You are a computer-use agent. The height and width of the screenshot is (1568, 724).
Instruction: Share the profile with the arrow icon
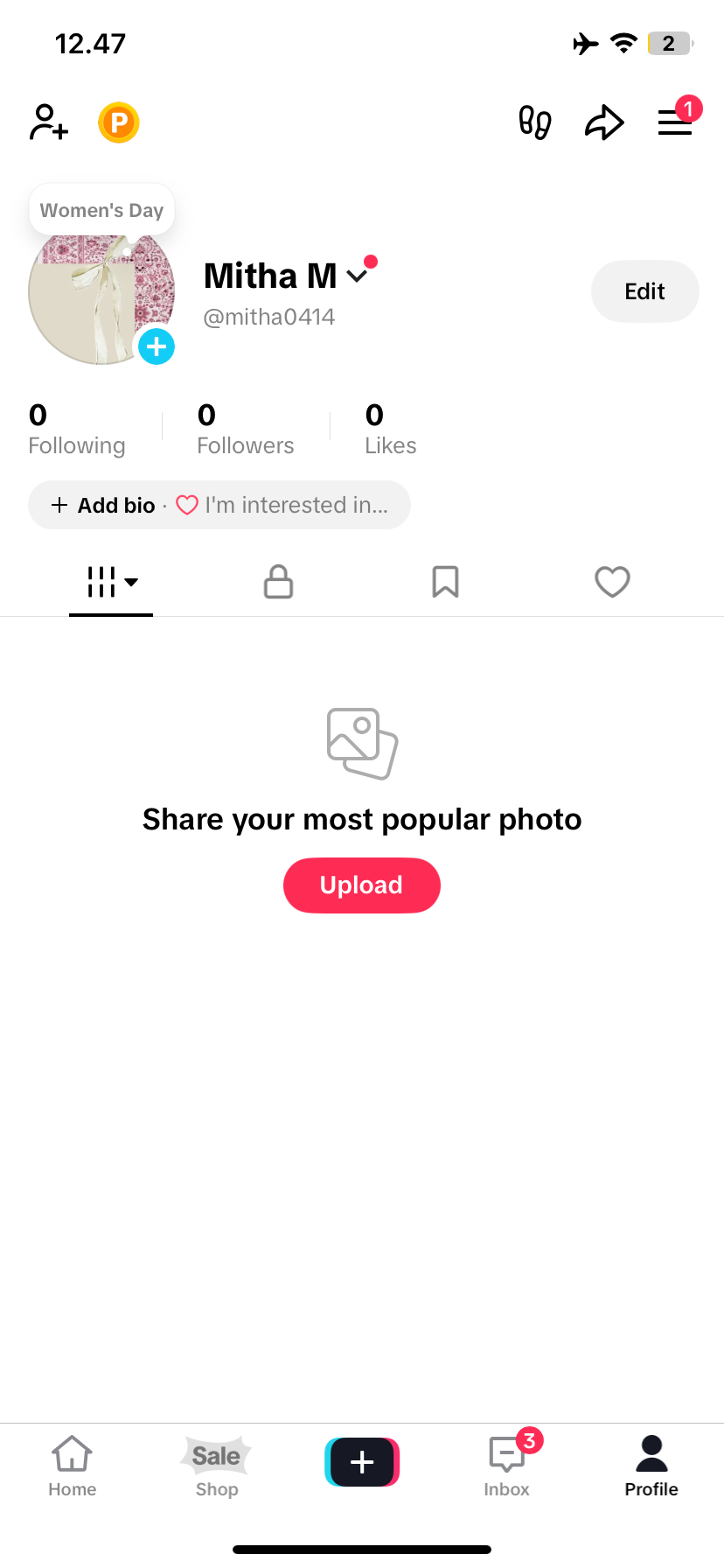pos(604,122)
